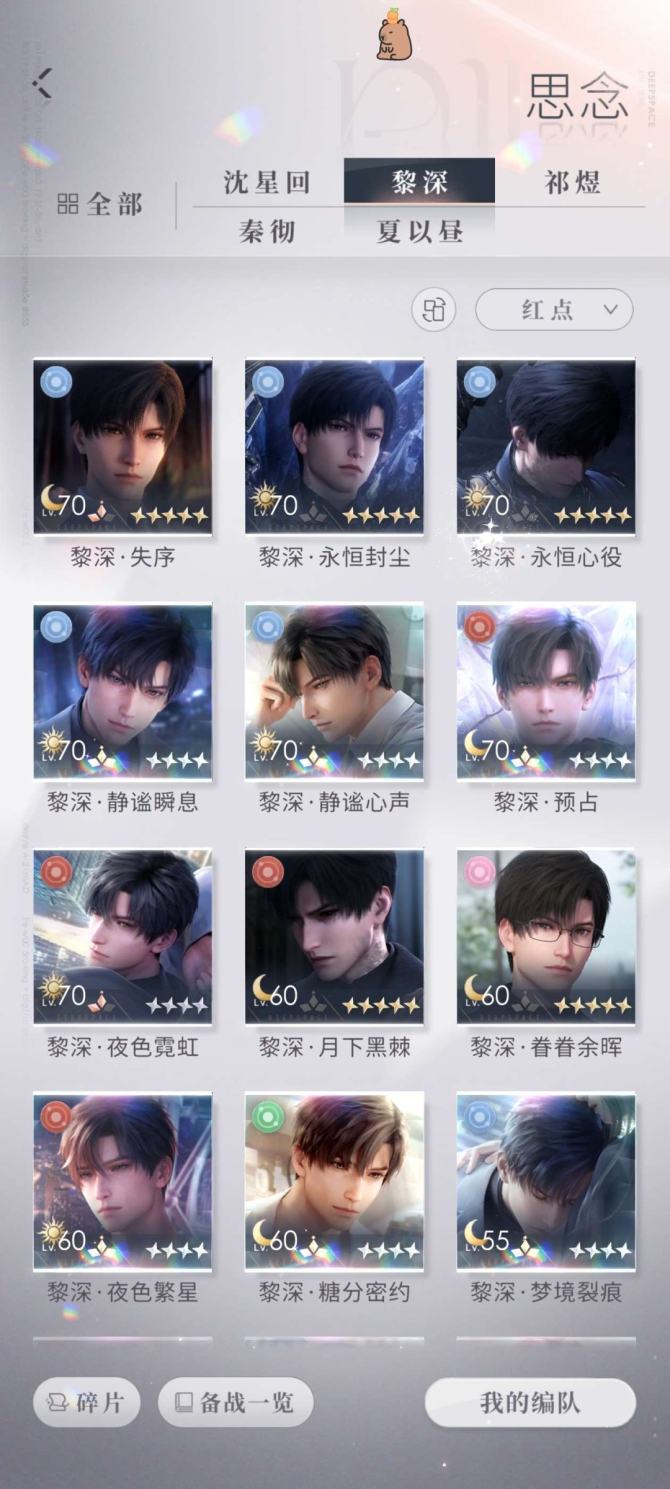Switch to the 祁煜 tab
The width and height of the screenshot is (670, 1489).
tap(572, 182)
